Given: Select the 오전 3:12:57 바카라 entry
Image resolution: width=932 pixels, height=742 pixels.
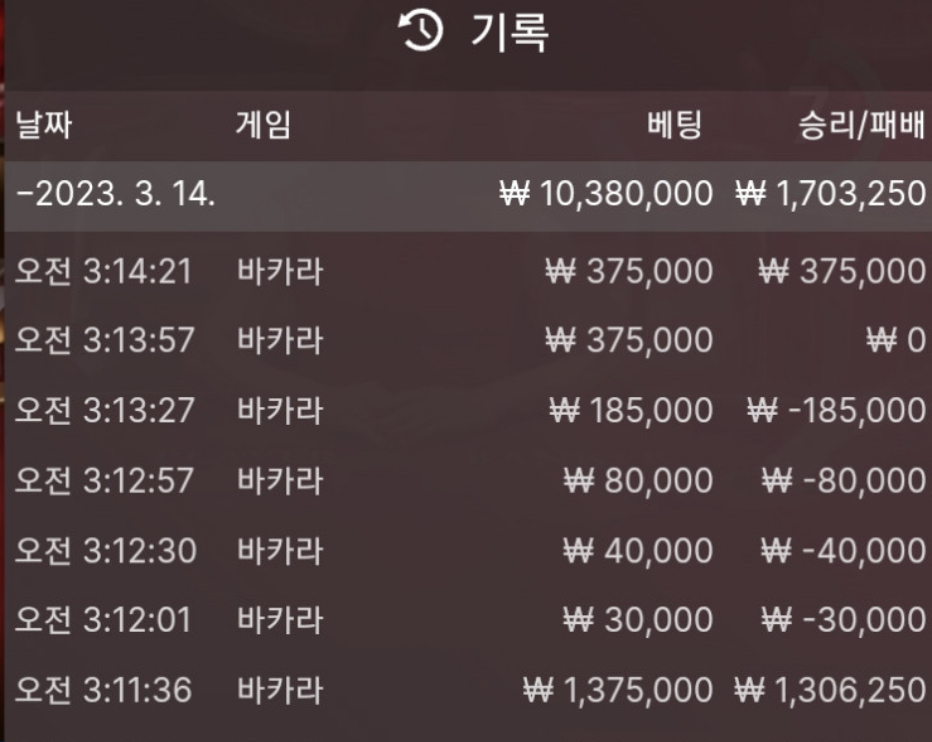Looking at the screenshot, I should pyautogui.click(x=466, y=481).
